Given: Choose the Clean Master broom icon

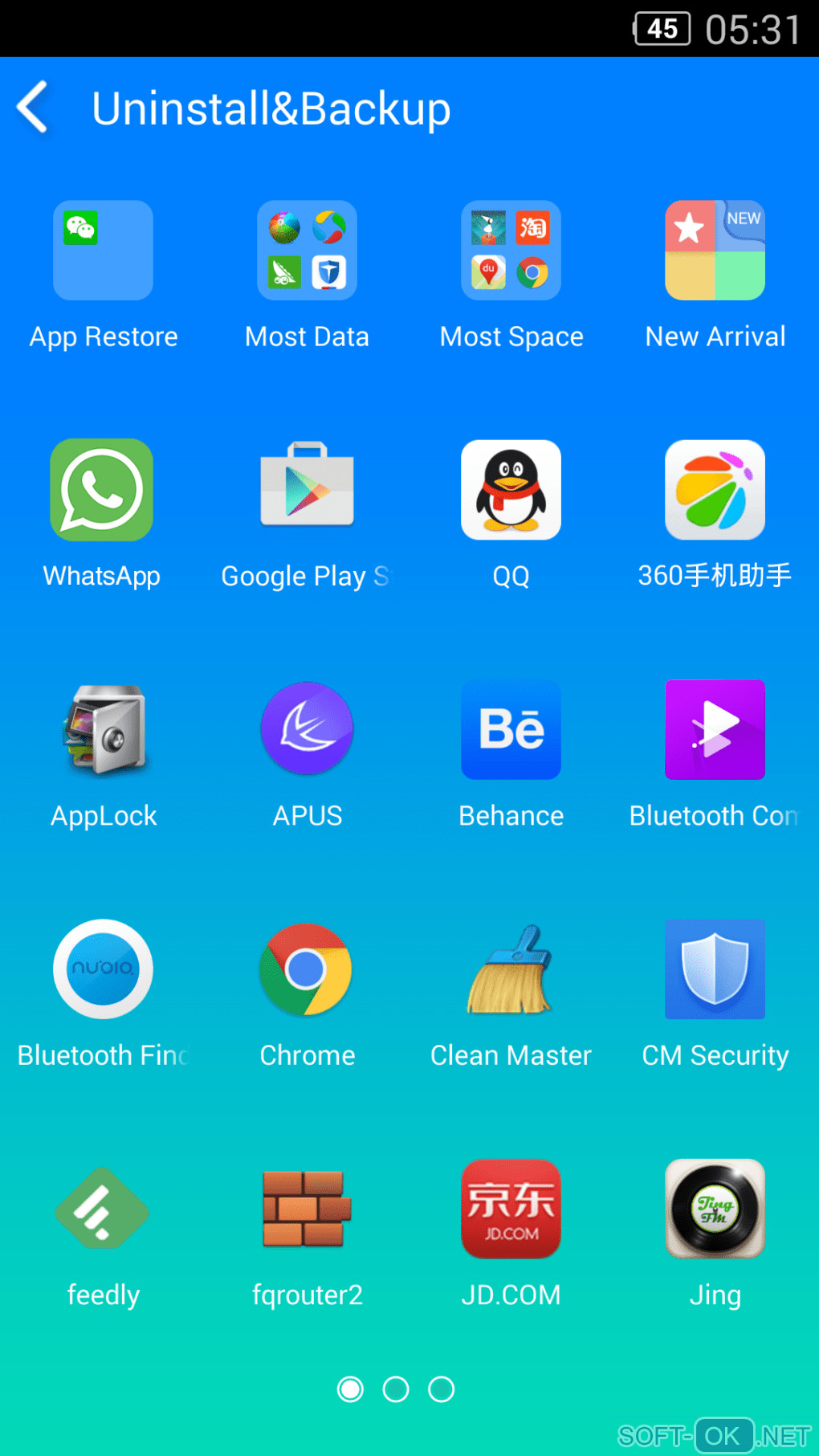Looking at the screenshot, I should pos(511,969).
